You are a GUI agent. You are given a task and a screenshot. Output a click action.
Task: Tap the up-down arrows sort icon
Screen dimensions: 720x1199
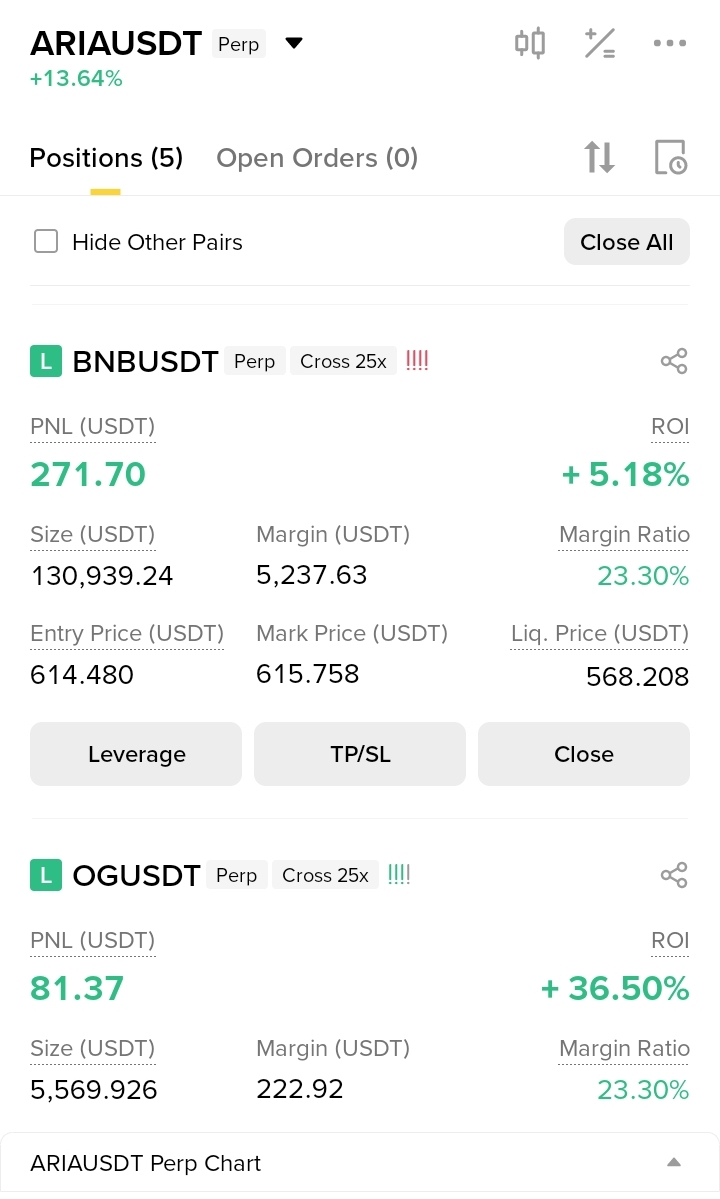599,157
